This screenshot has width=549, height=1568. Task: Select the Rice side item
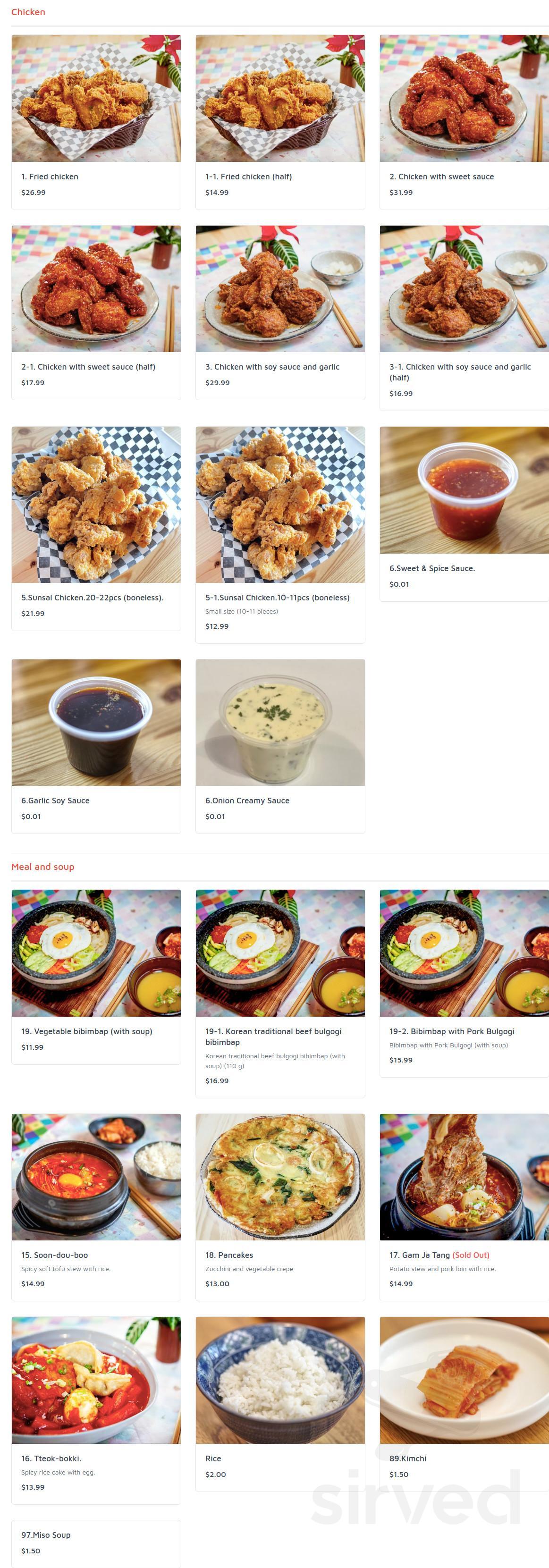(x=280, y=1403)
